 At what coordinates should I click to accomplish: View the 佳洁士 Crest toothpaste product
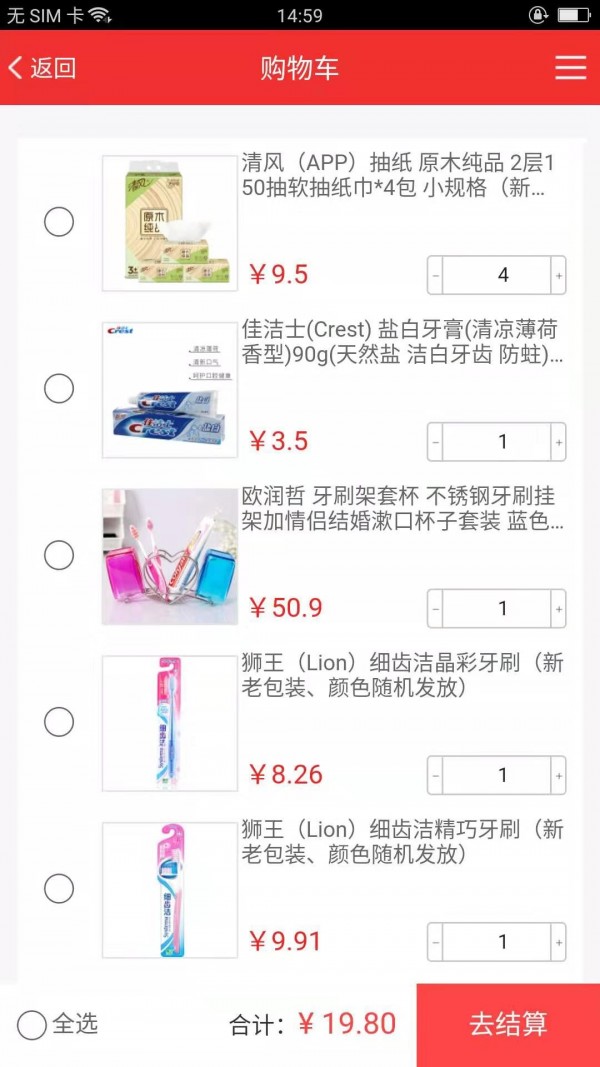coord(170,390)
